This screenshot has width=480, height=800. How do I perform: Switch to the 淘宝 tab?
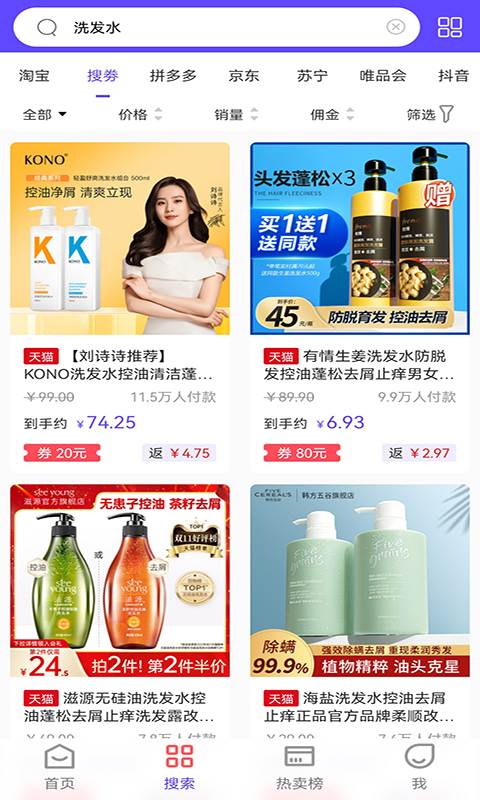(34, 76)
